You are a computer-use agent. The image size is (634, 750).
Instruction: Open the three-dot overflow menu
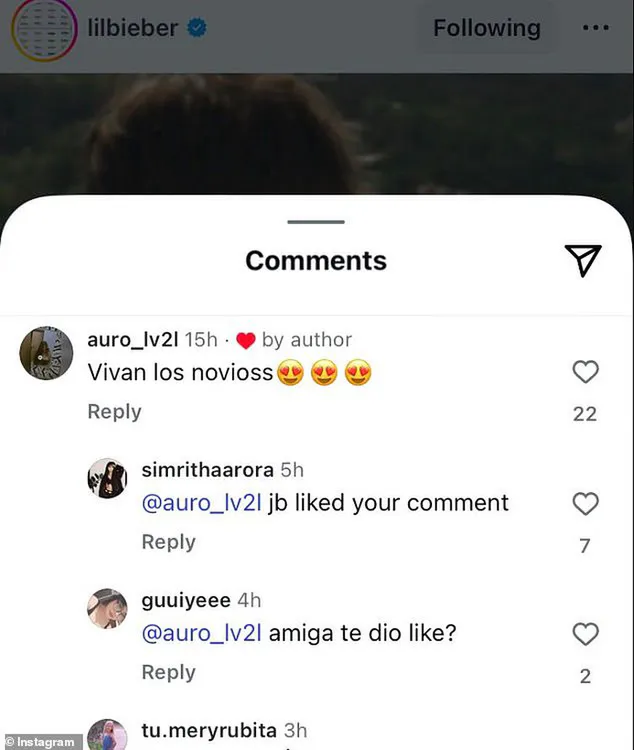(x=595, y=28)
